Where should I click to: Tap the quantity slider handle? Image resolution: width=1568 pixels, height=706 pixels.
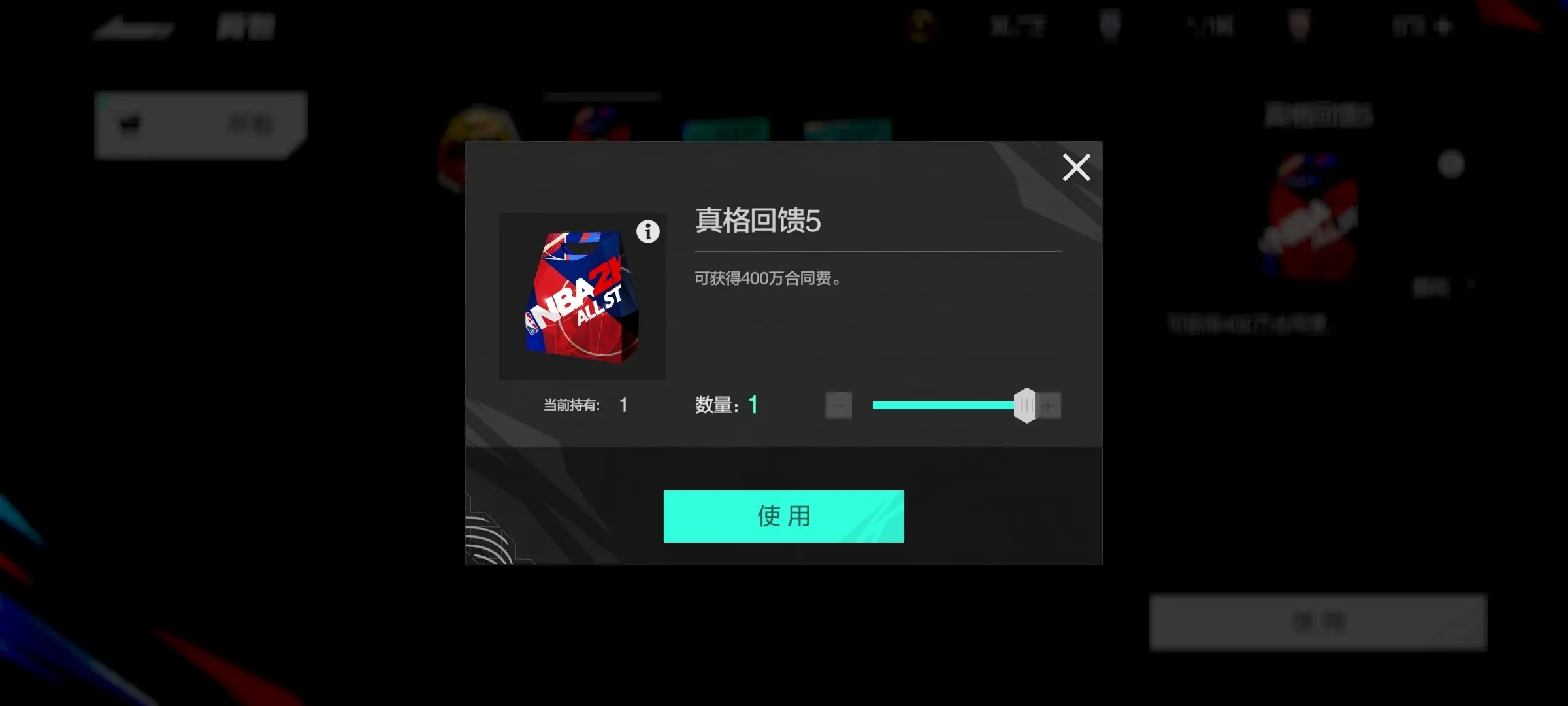pos(1026,405)
